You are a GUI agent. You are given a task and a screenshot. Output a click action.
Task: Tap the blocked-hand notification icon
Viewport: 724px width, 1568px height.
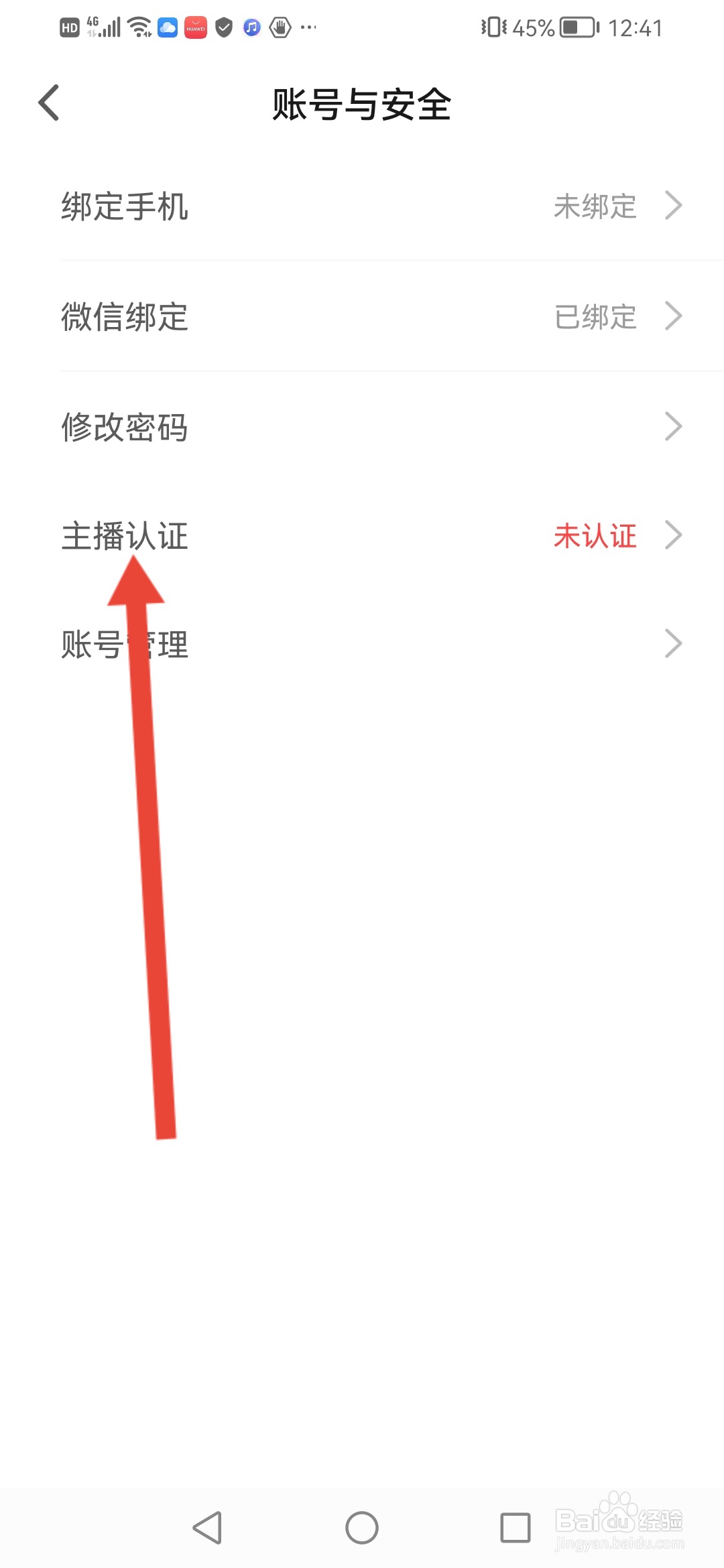(x=279, y=28)
